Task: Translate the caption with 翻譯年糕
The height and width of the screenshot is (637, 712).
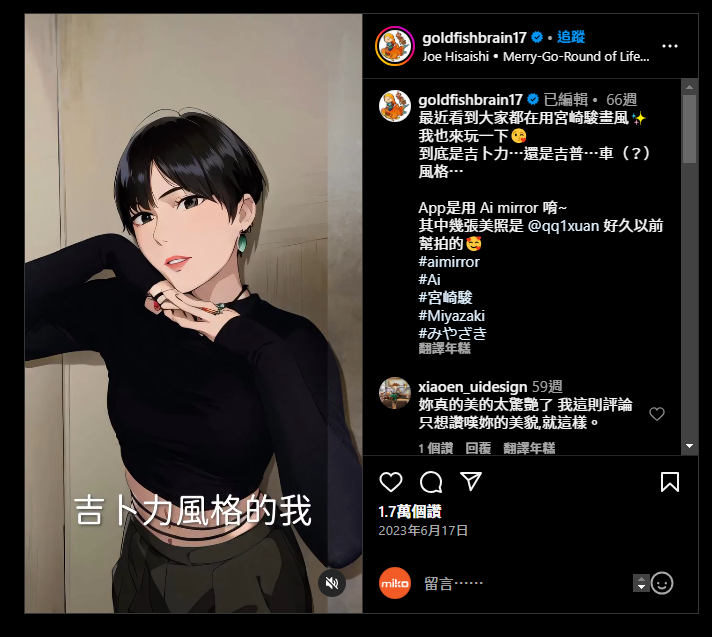Action: click(x=444, y=349)
